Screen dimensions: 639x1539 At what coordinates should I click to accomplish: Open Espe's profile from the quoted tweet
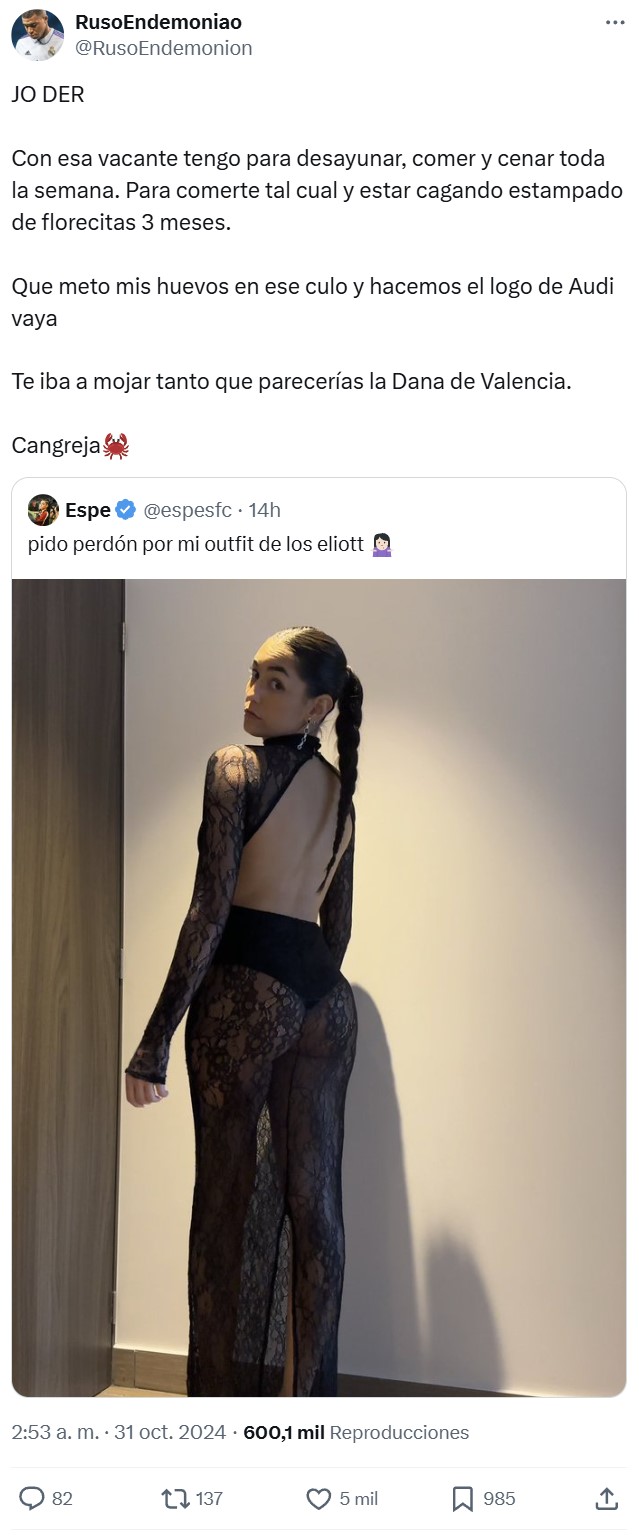click(x=88, y=510)
